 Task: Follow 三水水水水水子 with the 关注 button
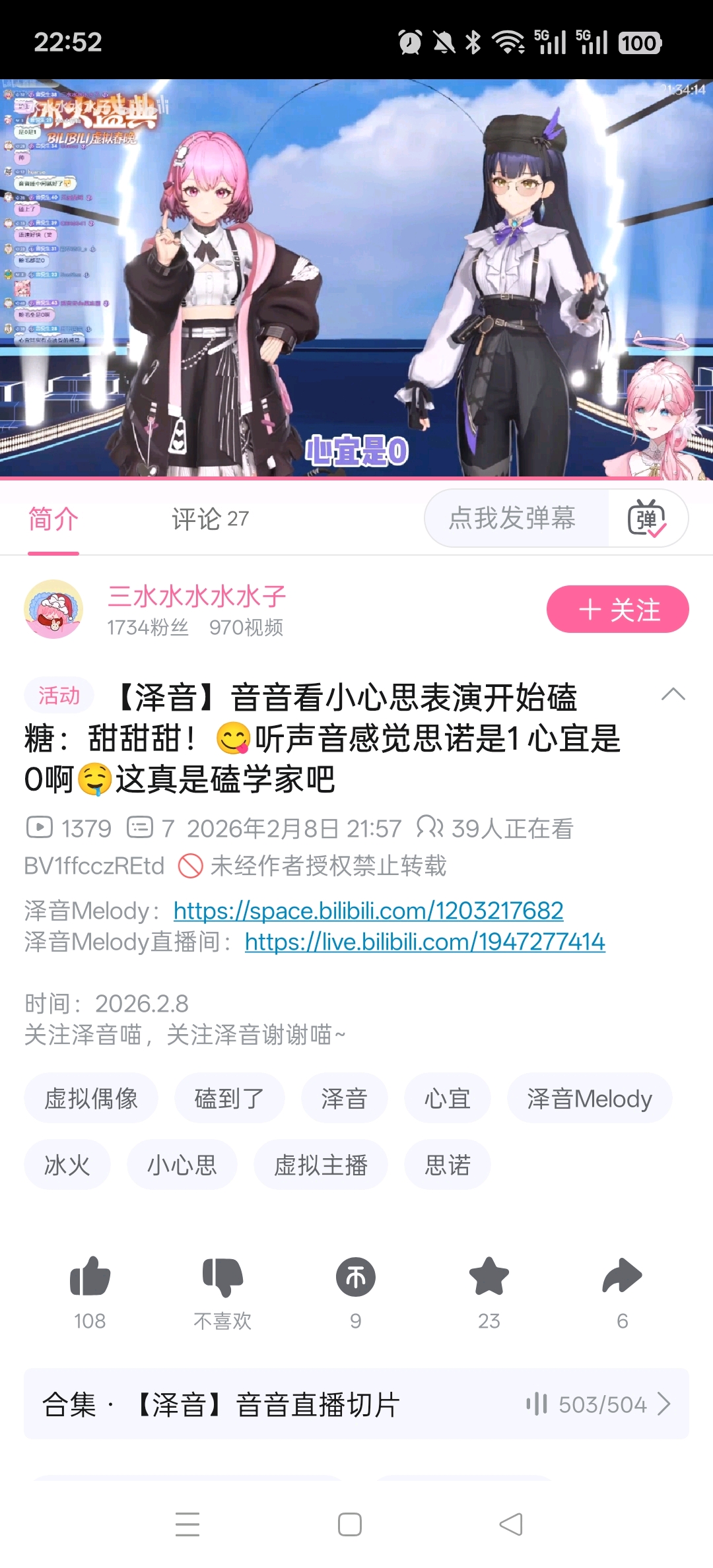(x=617, y=609)
